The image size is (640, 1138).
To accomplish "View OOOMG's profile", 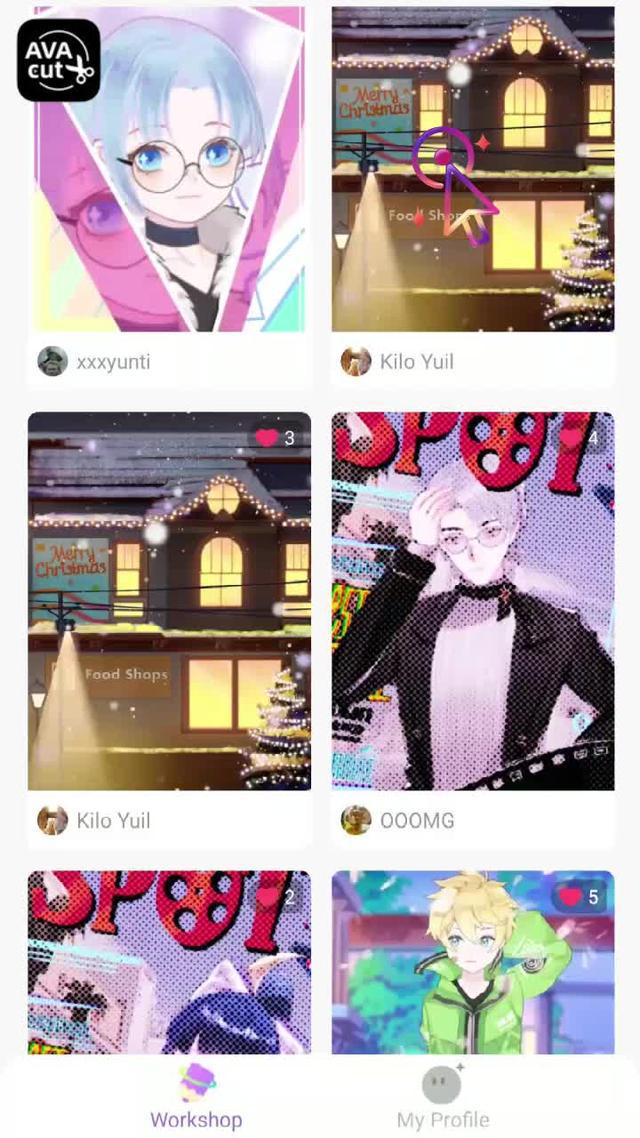I will (x=399, y=821).
